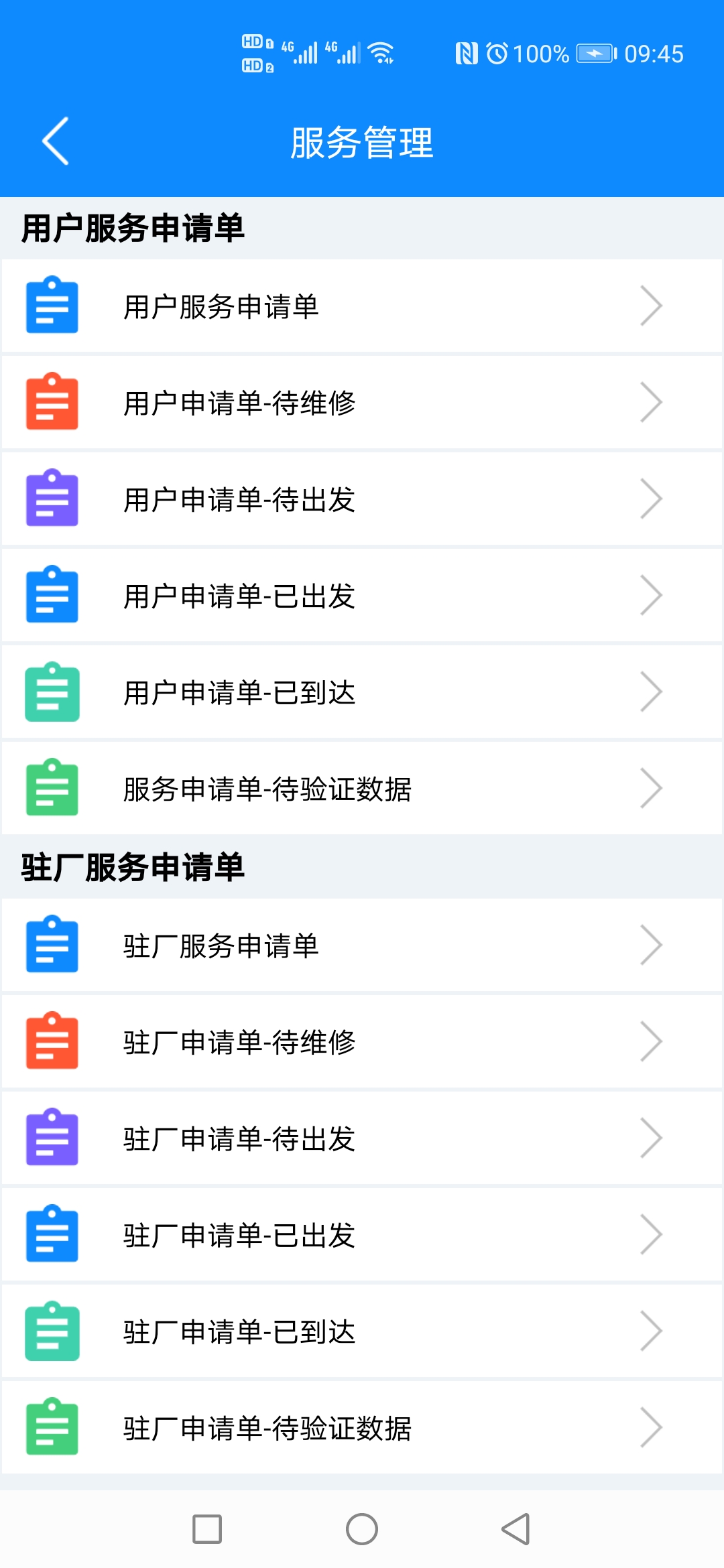Show recent apps via square button
The width and height of the screenshot is (724, 1568).
coord(207,1529)
